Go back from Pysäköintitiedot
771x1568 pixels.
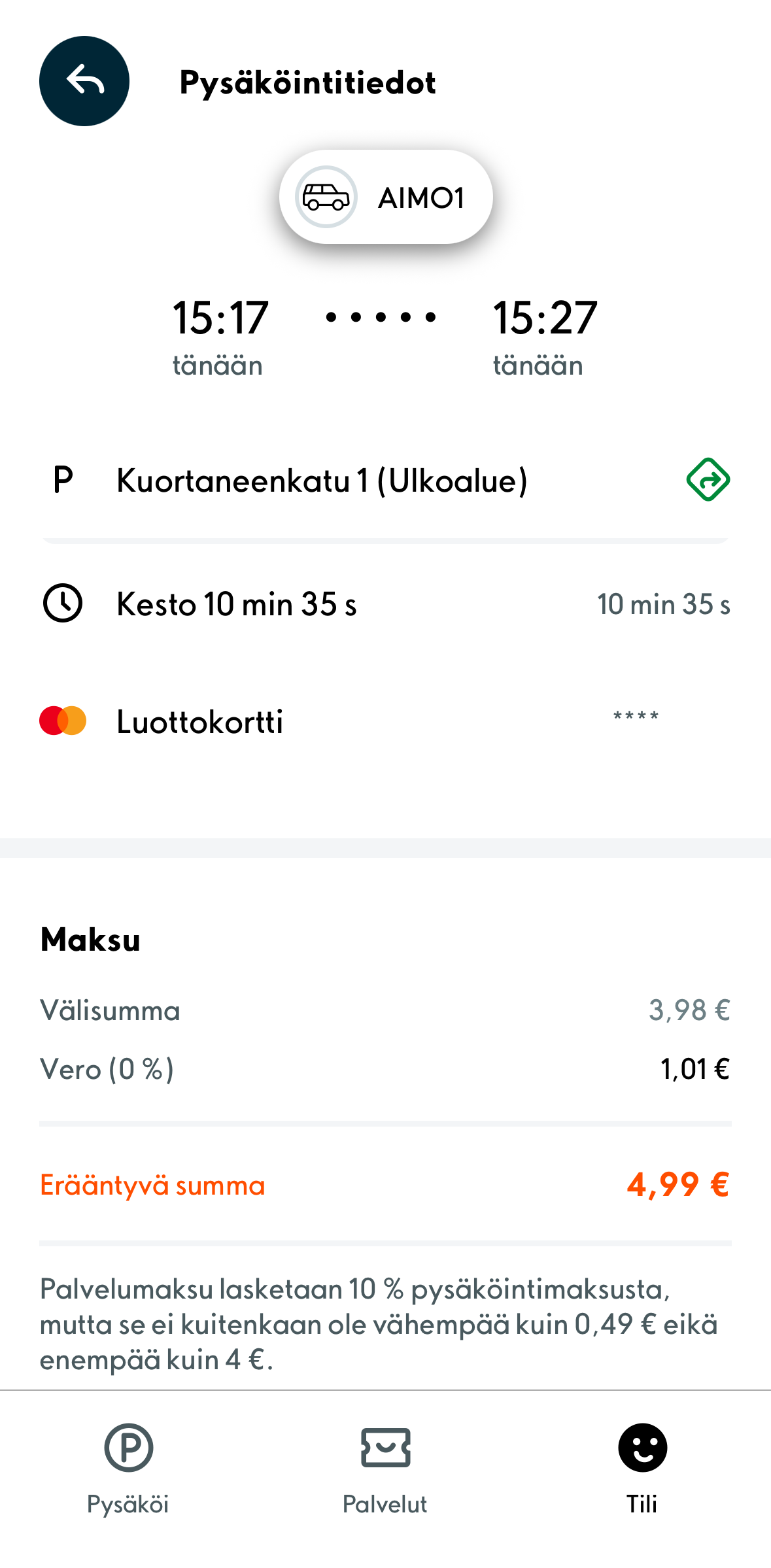pos(84,81)
